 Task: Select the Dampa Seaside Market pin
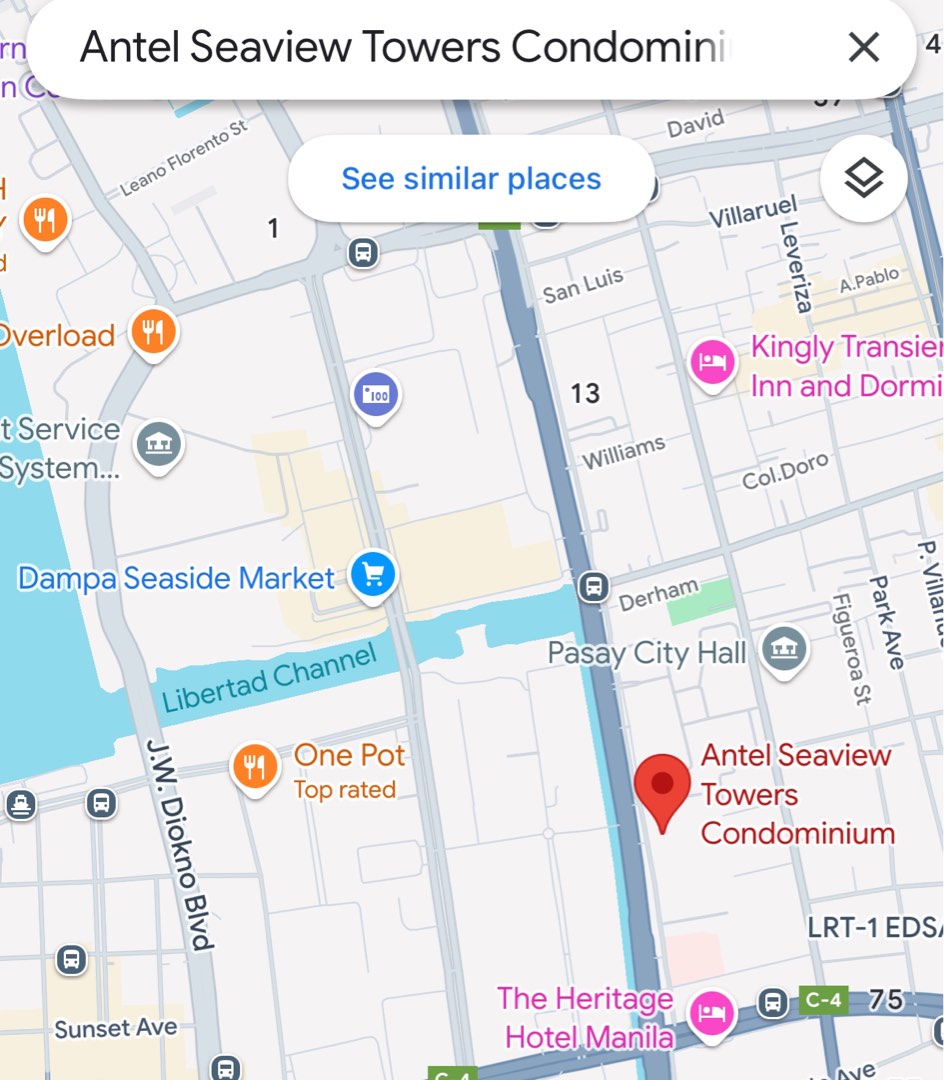pyautogui.click(x=374, y=575)
